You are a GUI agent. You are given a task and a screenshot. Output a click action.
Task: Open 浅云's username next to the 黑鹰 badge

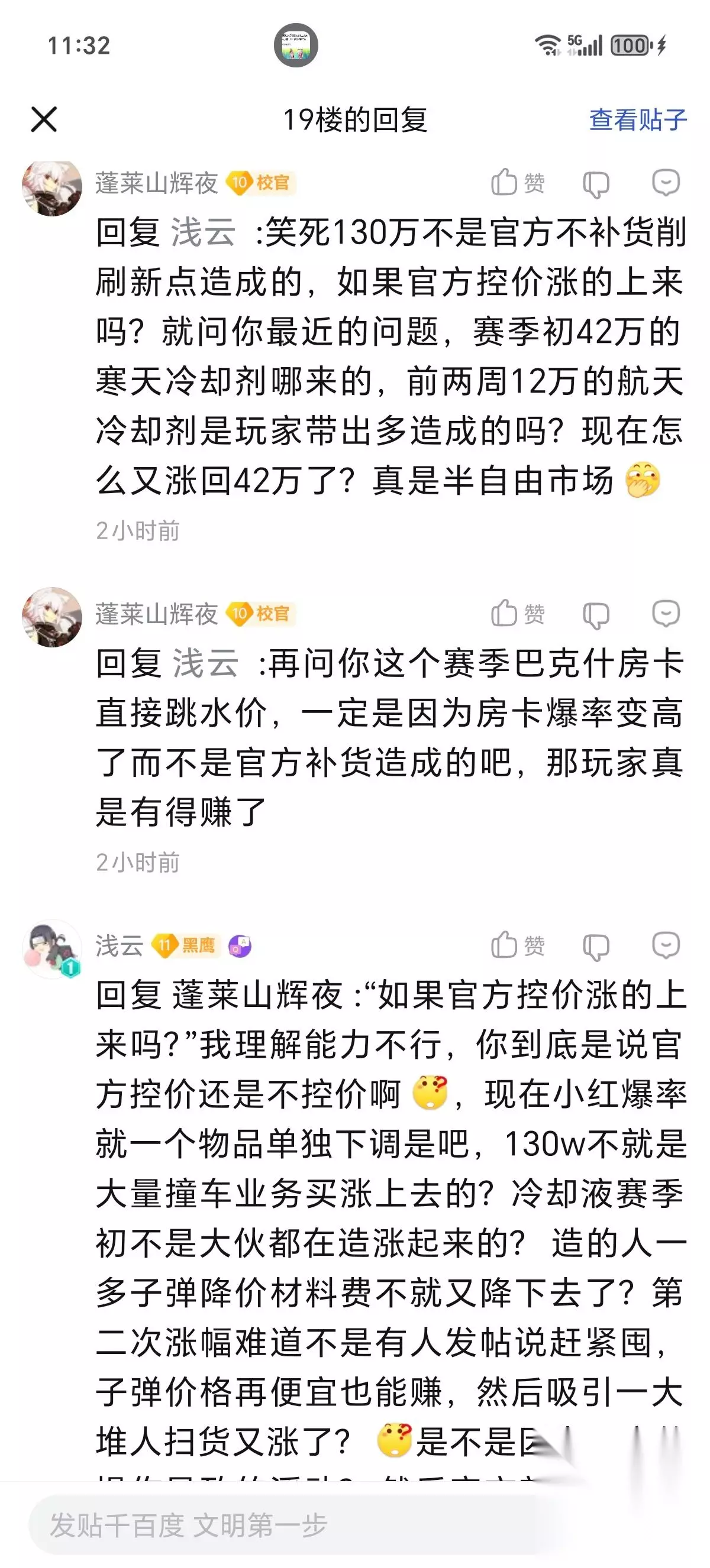(119, 946)
